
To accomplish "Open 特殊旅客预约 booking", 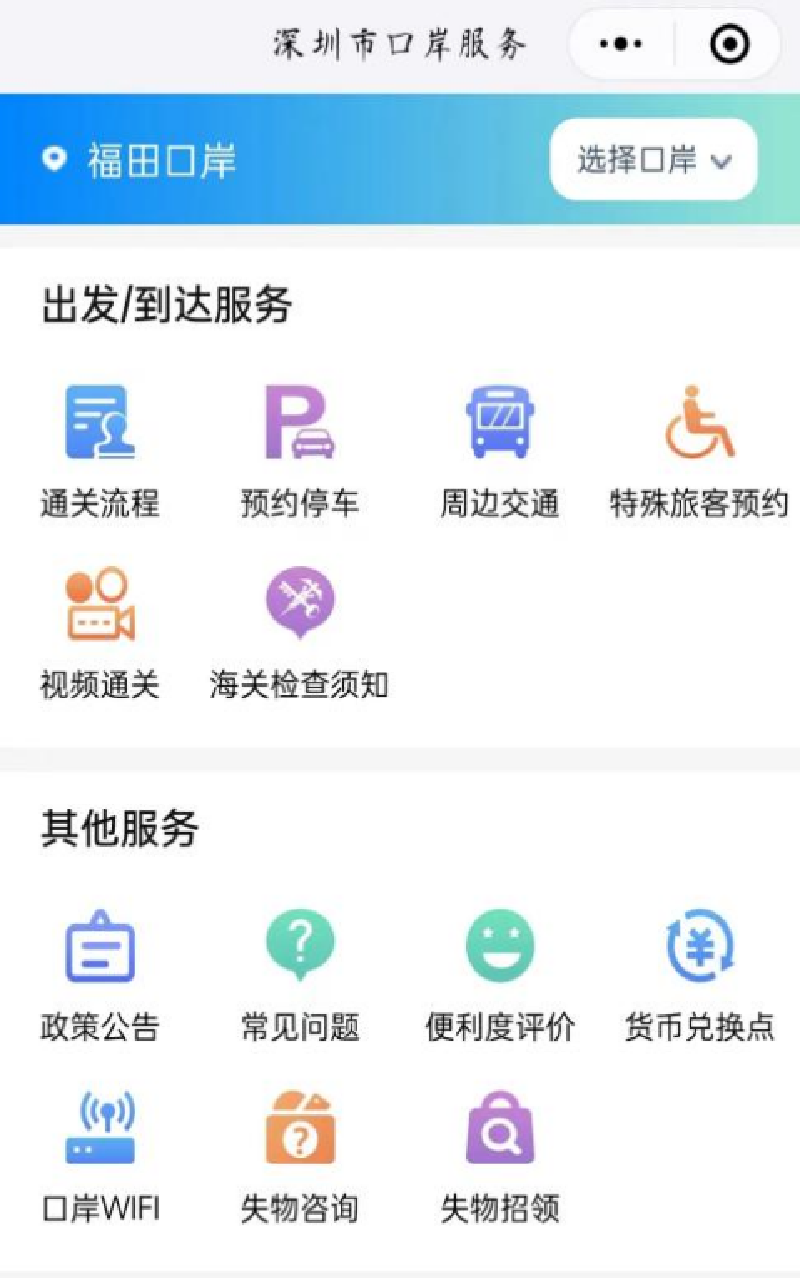I will click(699, 450).
